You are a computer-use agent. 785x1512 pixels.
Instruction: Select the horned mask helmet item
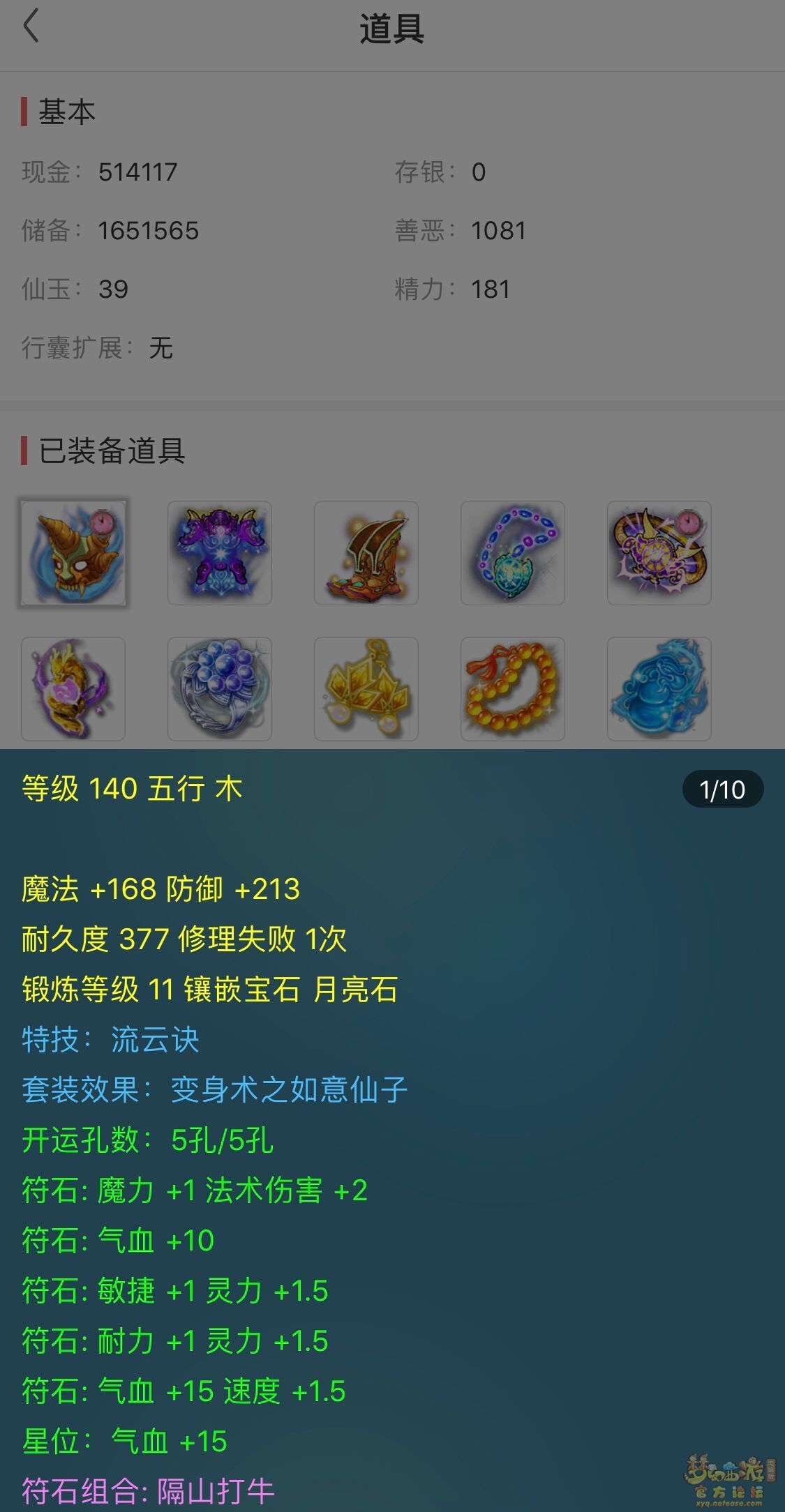(x=73, y=552)
